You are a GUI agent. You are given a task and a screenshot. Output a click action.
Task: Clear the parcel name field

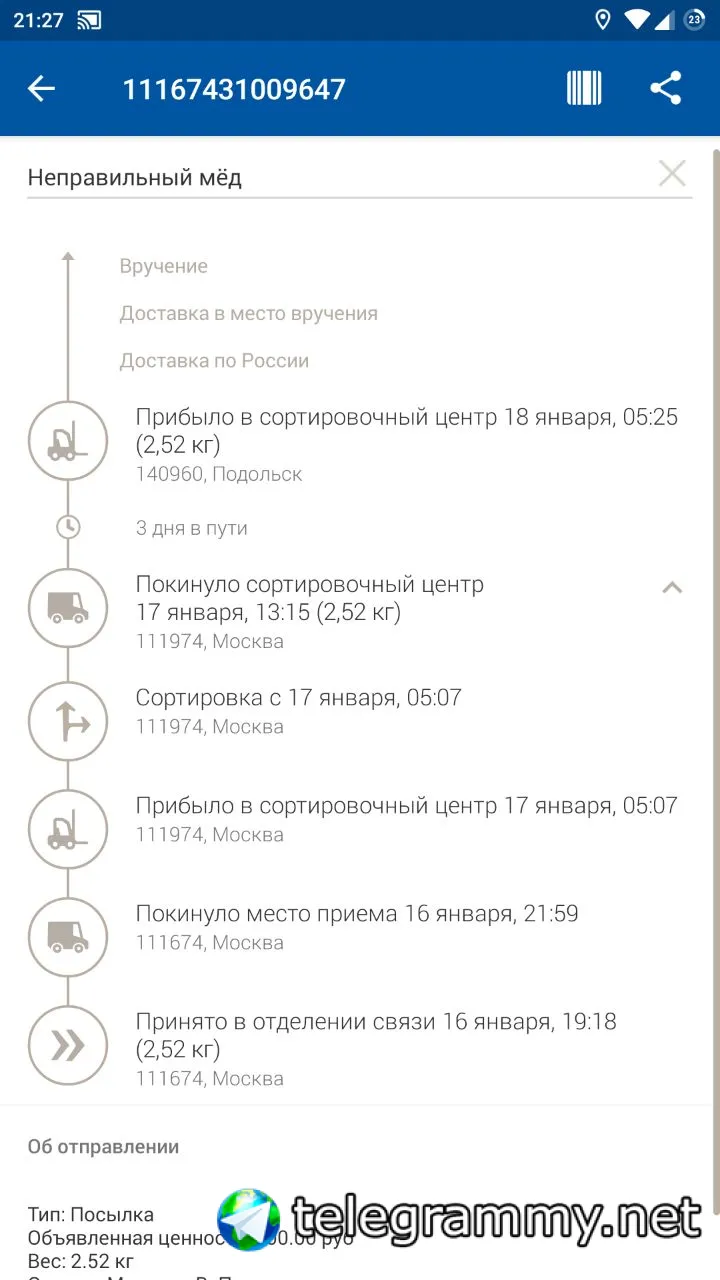672,174
